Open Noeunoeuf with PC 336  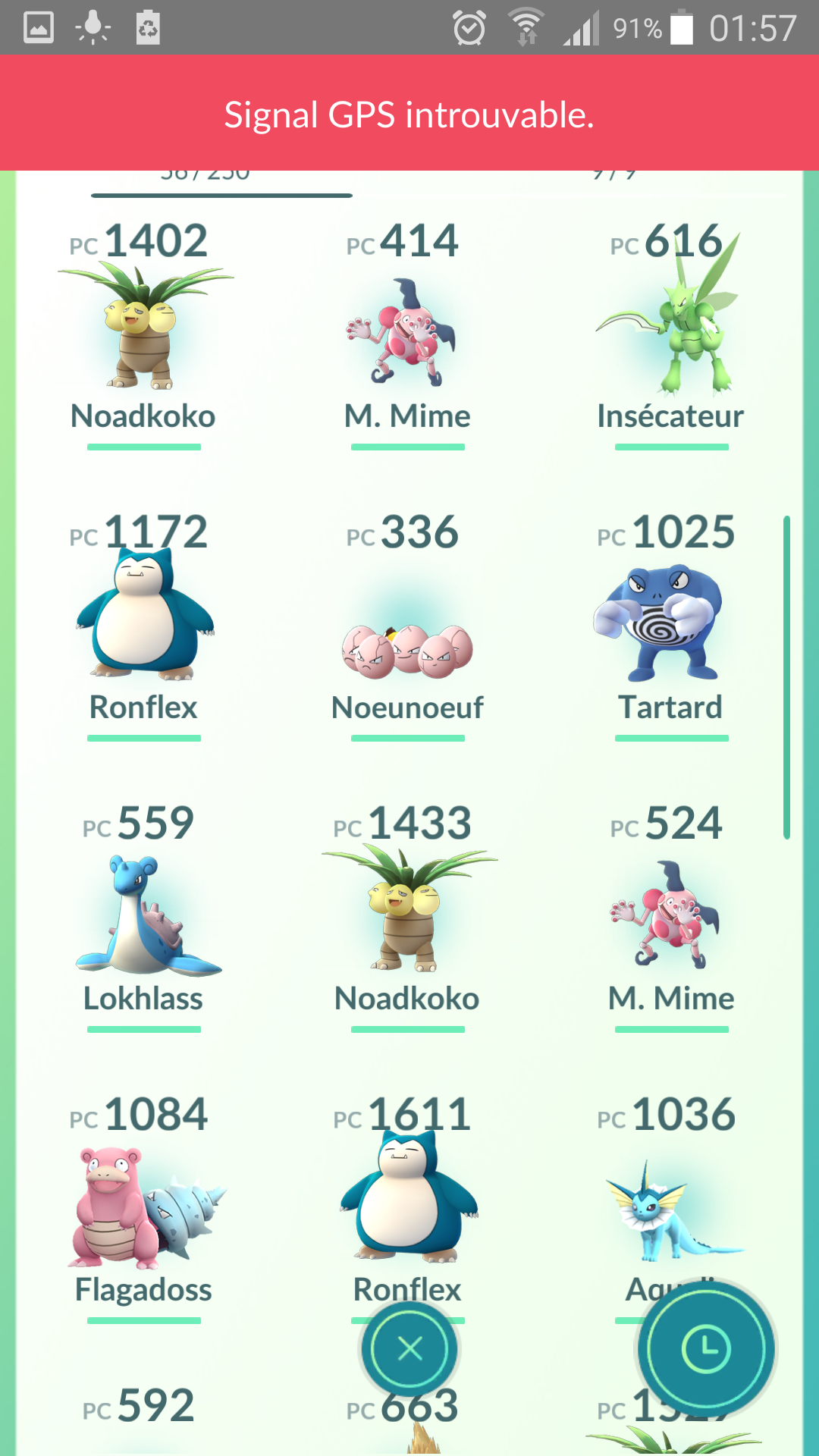[407, 625]
